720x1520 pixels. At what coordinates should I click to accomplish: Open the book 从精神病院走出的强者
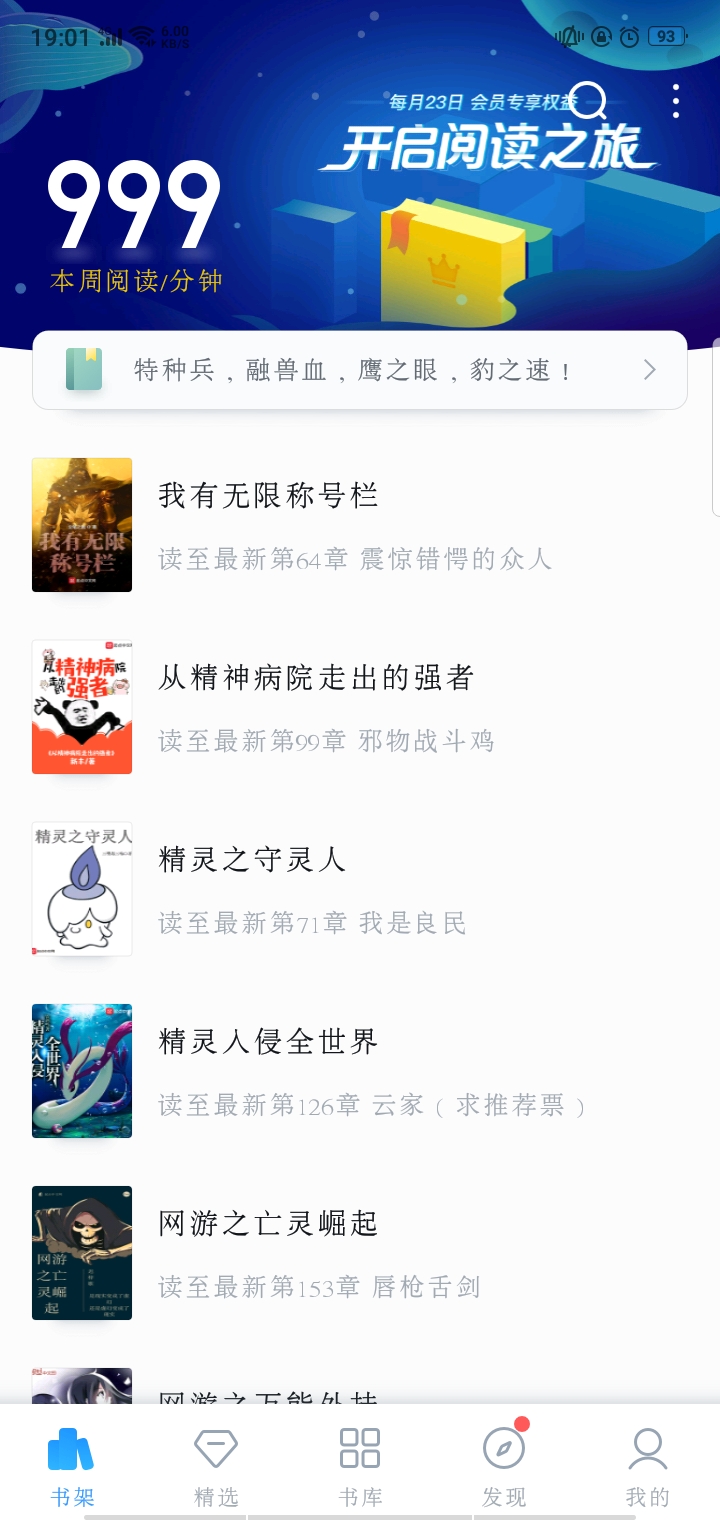pyautogui.click(x=316, y=678)
